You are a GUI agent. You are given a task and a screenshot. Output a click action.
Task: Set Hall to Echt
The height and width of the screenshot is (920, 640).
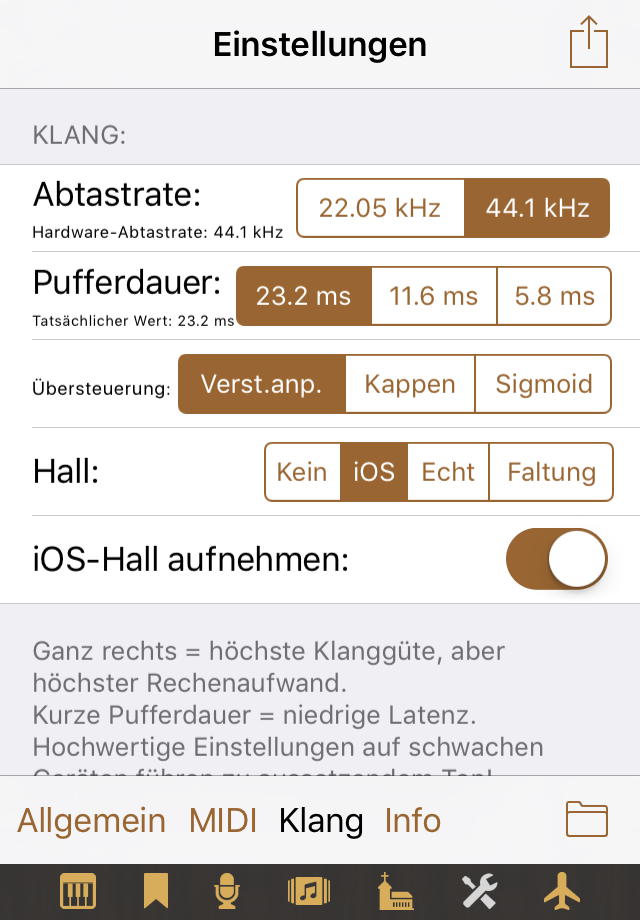(448, 472)
